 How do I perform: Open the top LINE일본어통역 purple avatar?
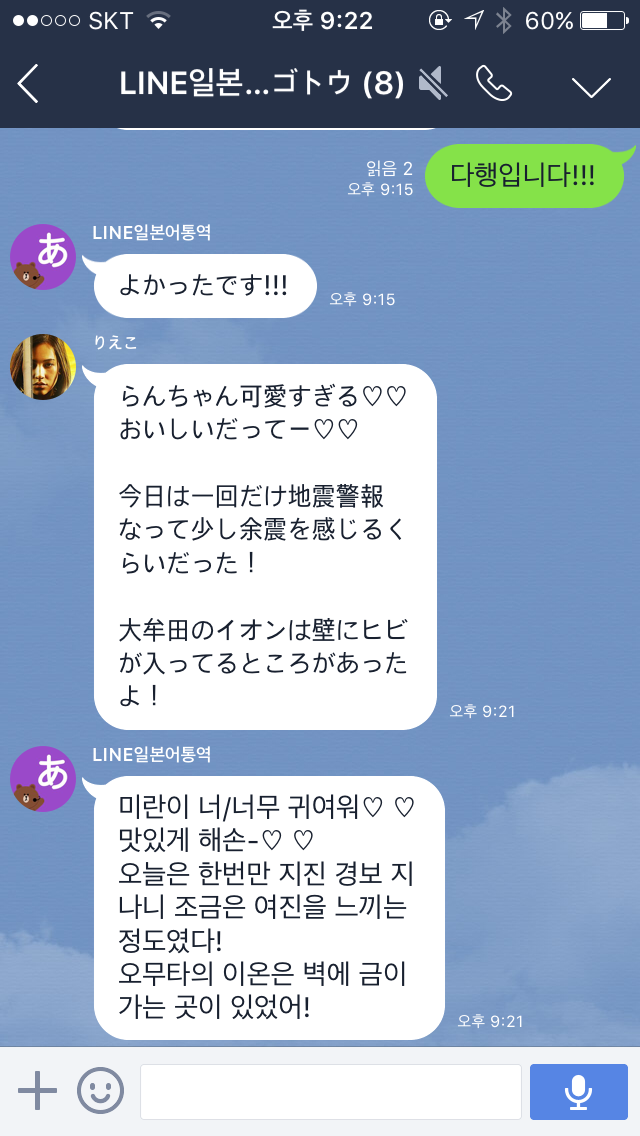point(43,257)
